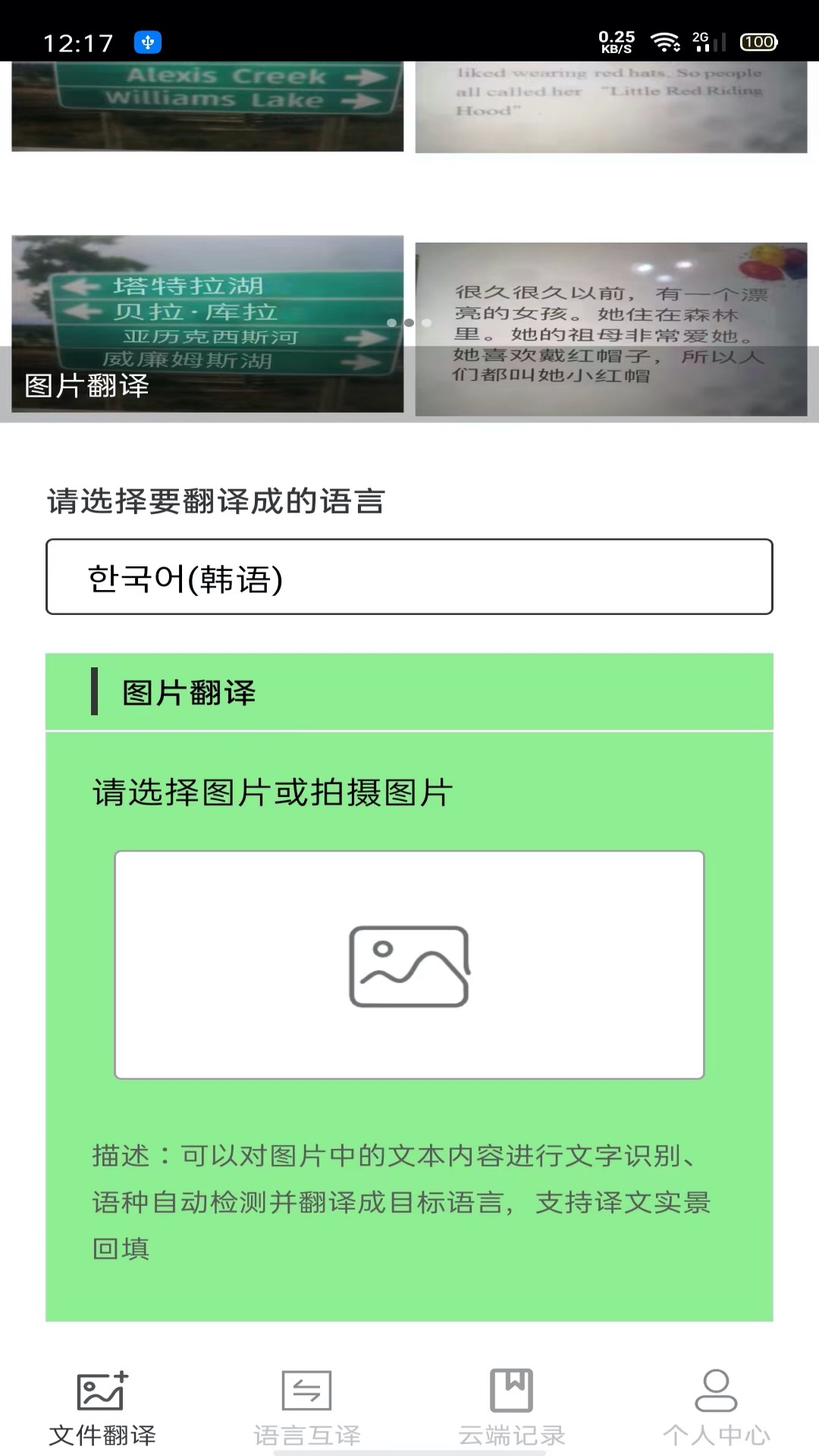Switch to the 文件翻译 tab
This screenshot has width=819, height=1456.
click(x=102, y=1409)
